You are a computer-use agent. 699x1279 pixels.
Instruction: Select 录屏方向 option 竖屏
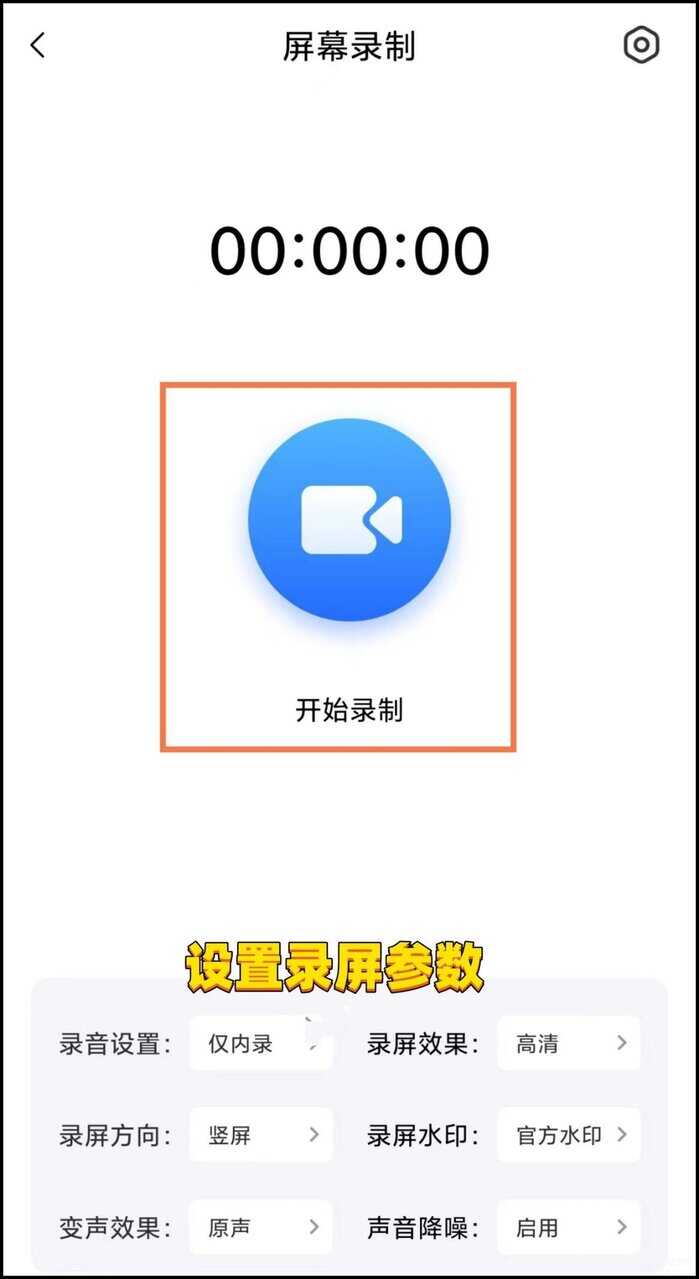[261, 1135]
